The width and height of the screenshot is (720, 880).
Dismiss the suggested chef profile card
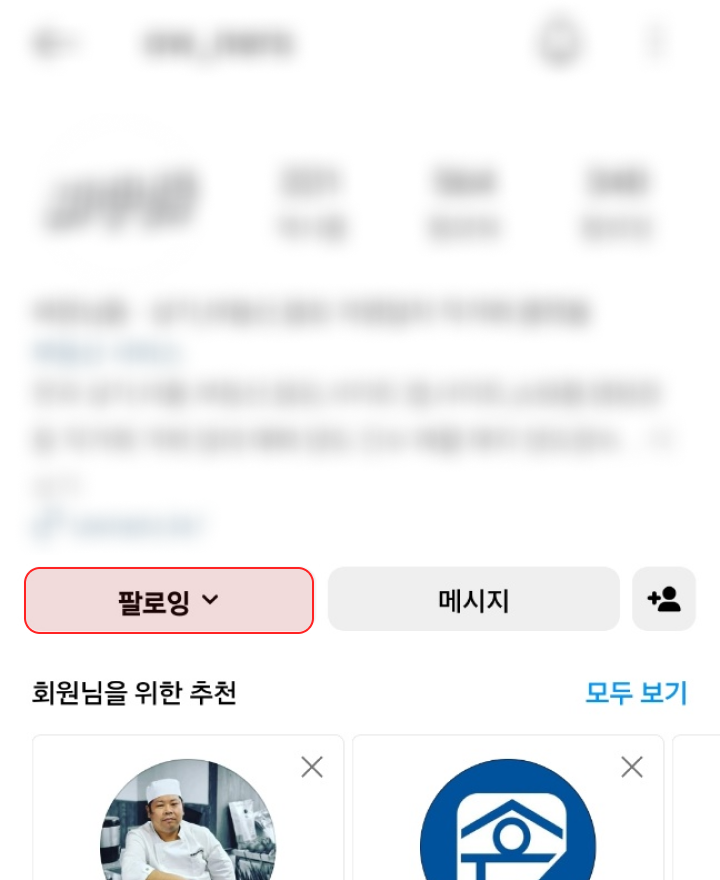click(312, 767)
